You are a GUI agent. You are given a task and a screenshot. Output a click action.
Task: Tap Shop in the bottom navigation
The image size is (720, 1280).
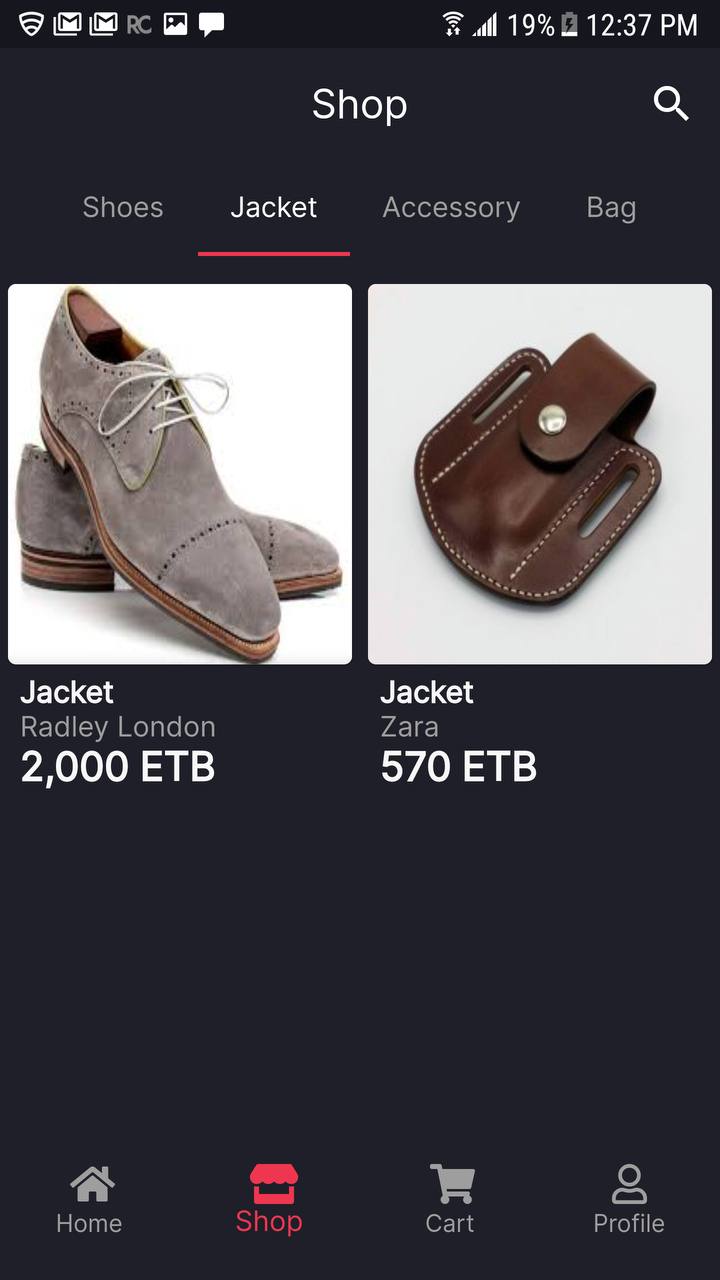270,1199
